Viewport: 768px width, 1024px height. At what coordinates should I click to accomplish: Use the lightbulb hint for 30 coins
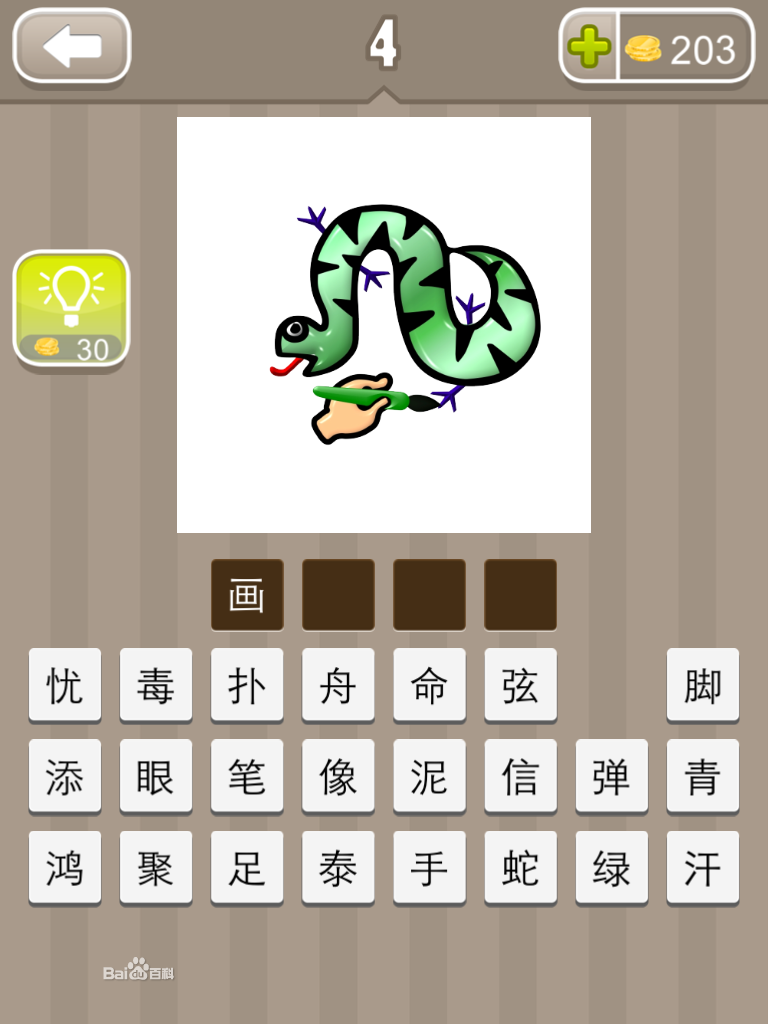tap(71, 307)
